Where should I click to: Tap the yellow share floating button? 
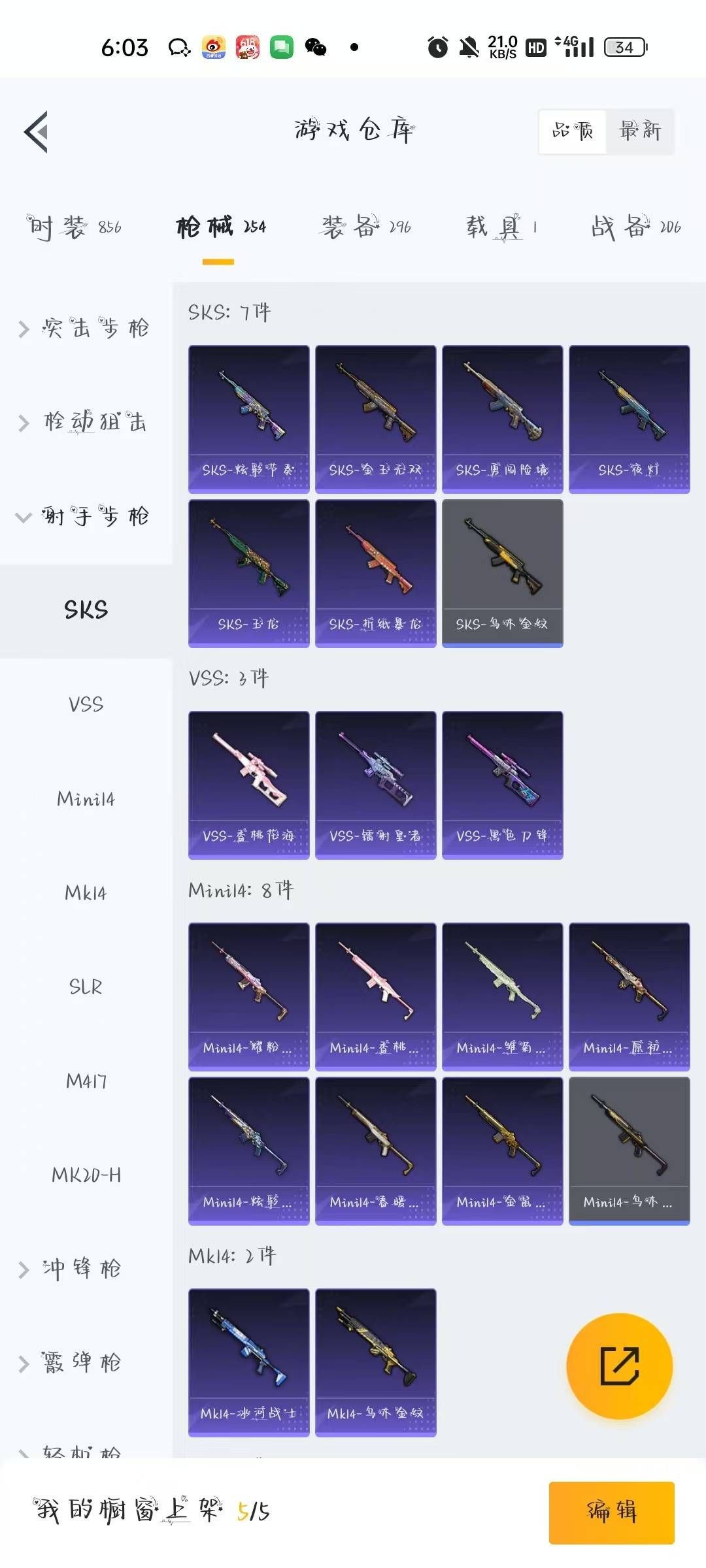tap(619, 1366)
